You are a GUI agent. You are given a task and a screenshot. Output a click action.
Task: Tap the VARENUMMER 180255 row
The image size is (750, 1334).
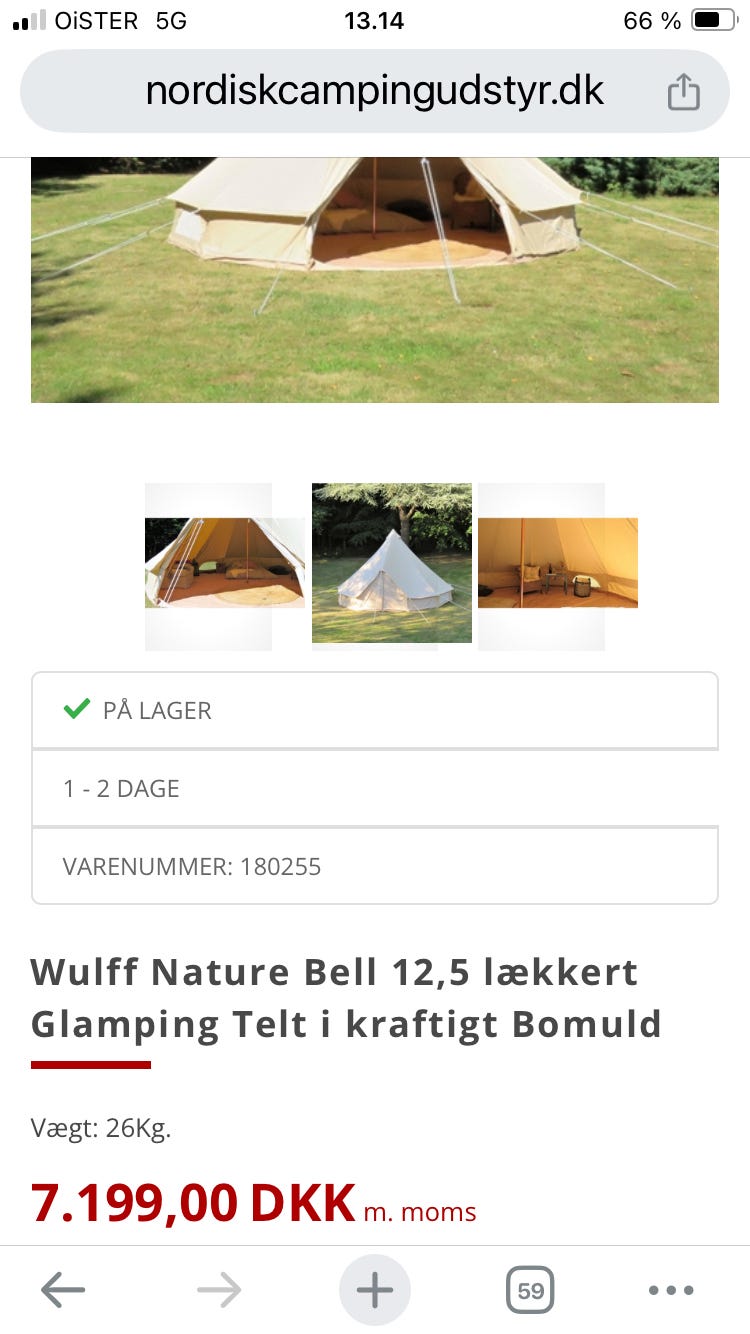click(374, 866)
